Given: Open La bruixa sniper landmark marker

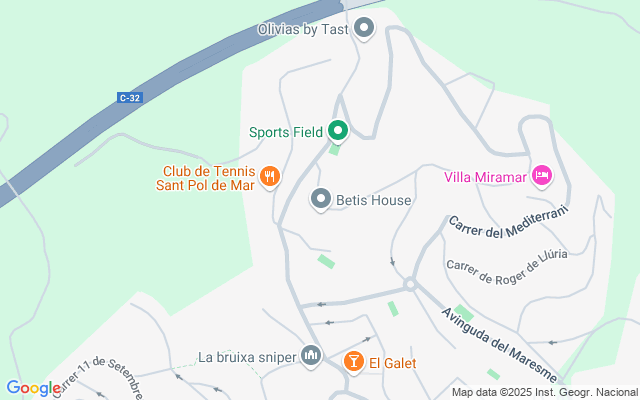Looking at the screenshot, I should [x=311, y=357].
